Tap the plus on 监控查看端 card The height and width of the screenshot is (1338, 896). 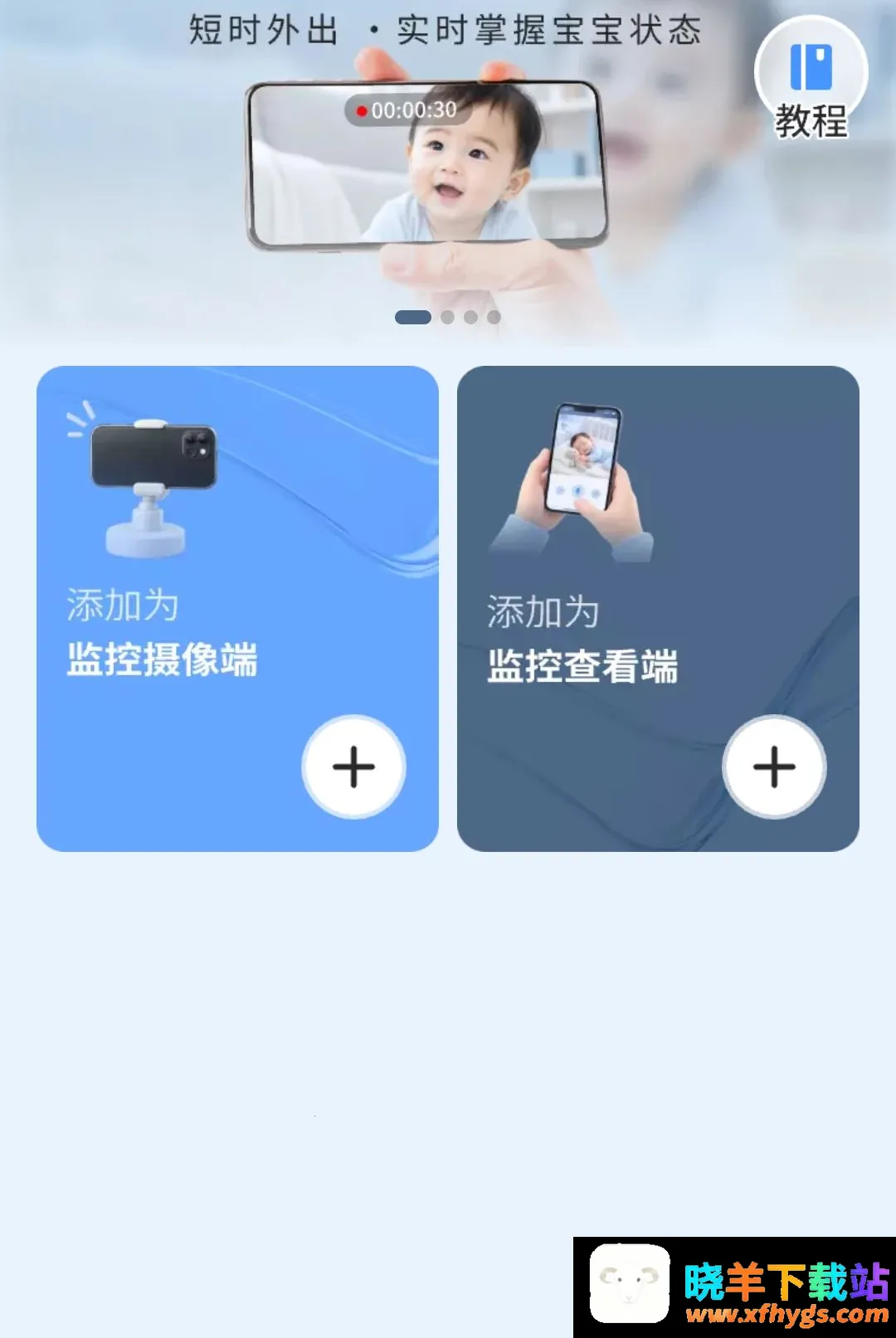774,766
